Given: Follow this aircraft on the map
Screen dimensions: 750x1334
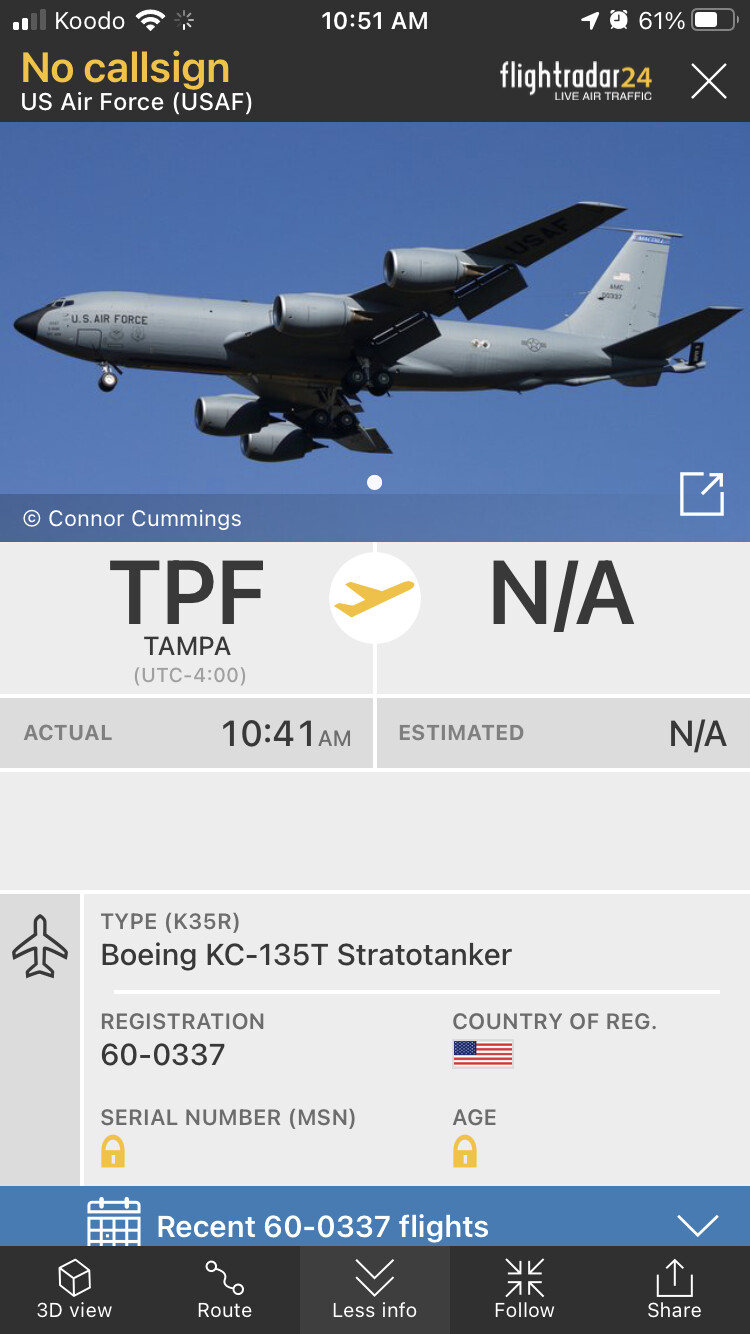Looking at the screenshot, I should click(524, 1290).
